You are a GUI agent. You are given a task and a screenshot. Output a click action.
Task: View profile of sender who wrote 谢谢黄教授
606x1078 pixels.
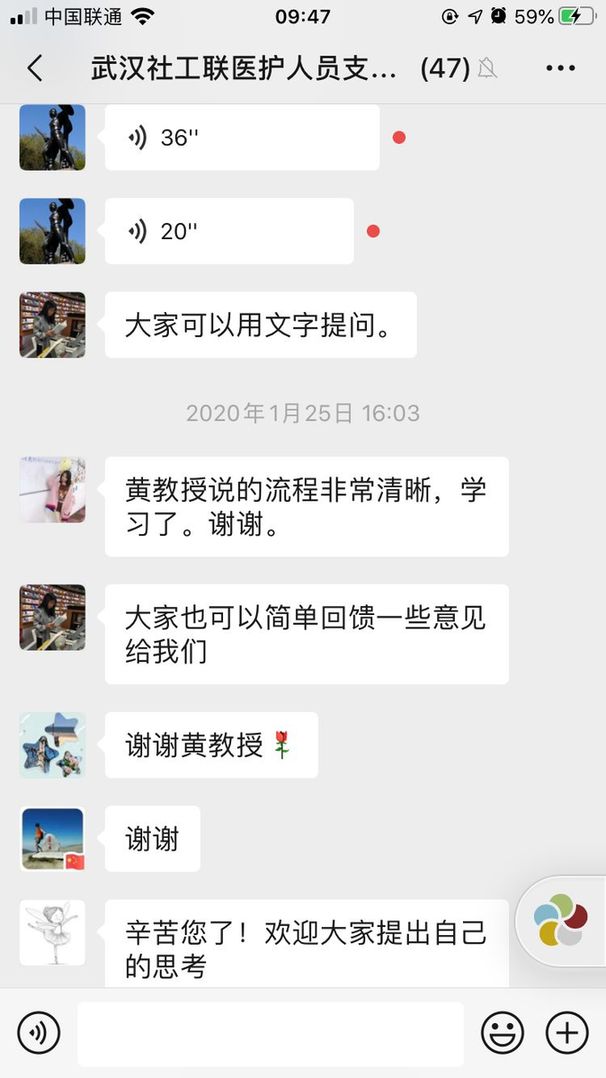click(52, 745)
